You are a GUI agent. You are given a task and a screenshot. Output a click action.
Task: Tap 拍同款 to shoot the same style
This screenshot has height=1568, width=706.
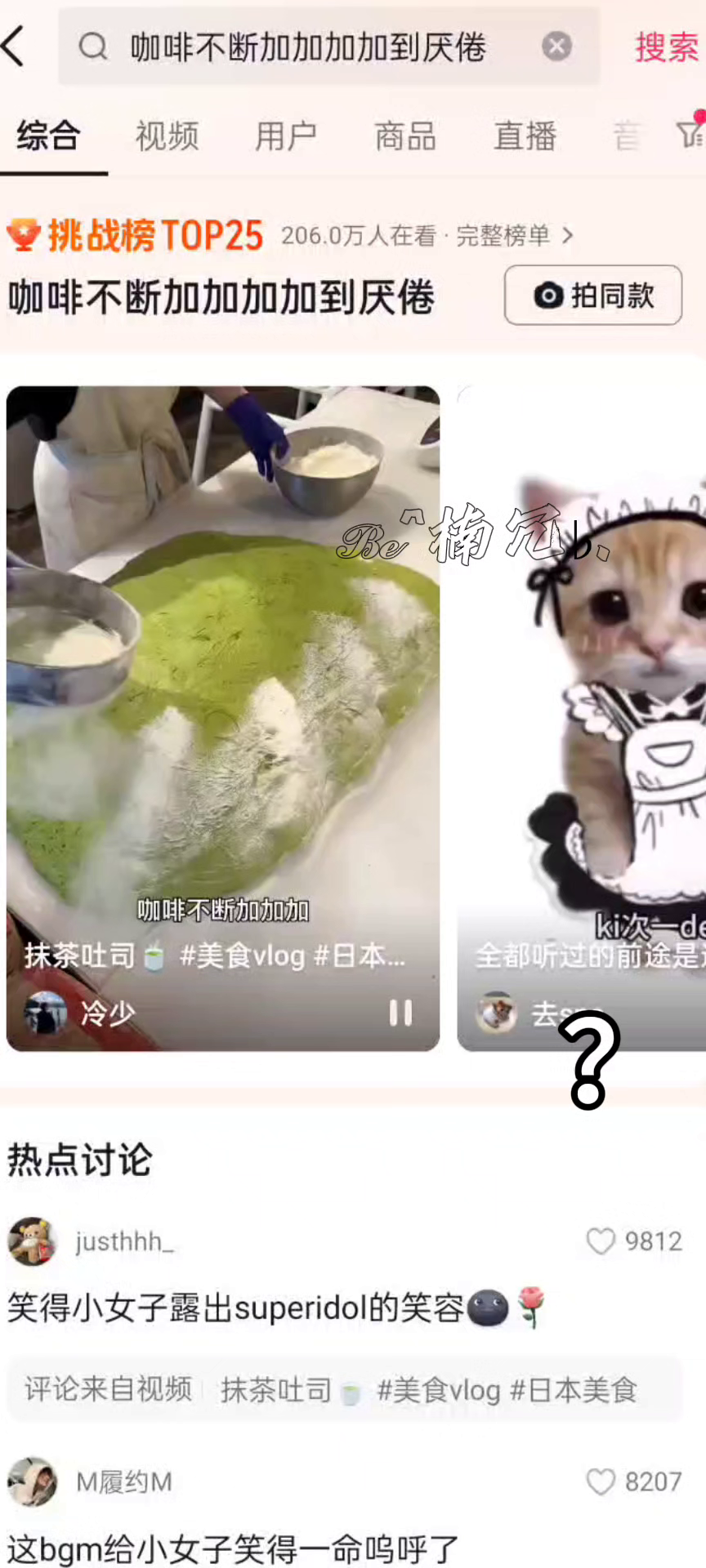pyautogui.click(x=593, y=296)
